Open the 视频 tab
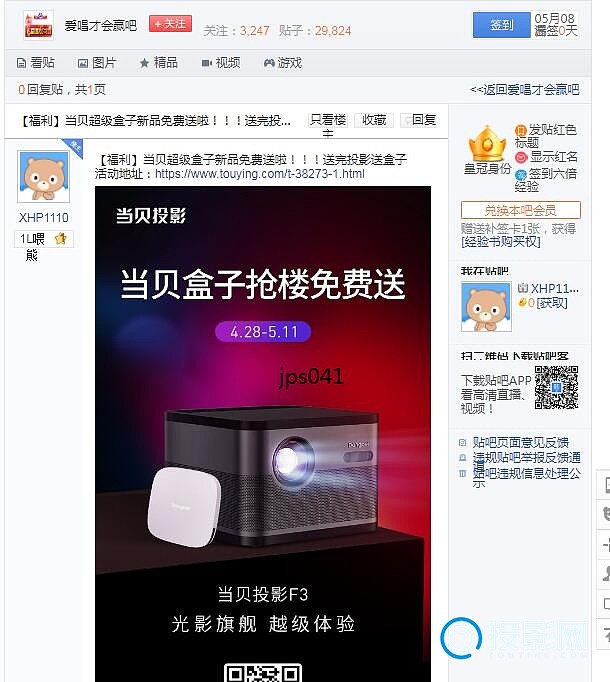Image resolution: width=610 pixels, height=682 pixels. tap(221, 62)
